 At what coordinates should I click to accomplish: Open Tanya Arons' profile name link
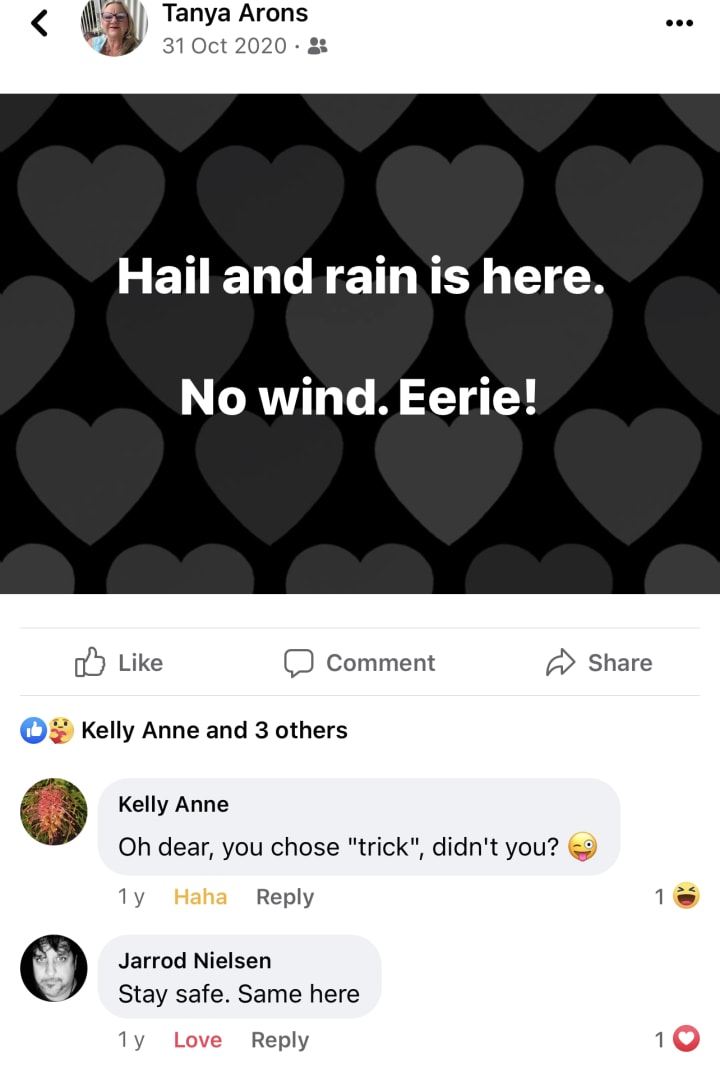235,14
